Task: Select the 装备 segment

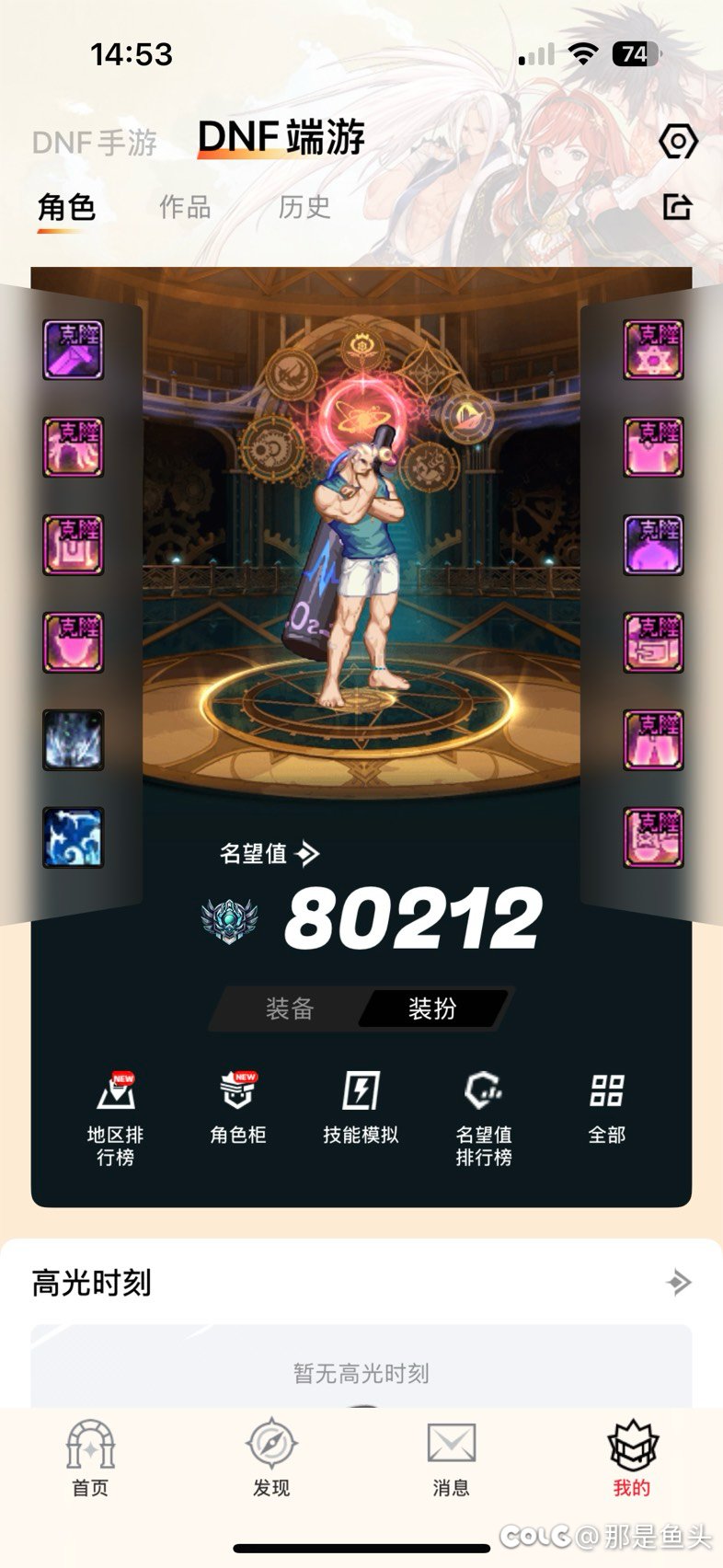Action: coord(290,1009)
